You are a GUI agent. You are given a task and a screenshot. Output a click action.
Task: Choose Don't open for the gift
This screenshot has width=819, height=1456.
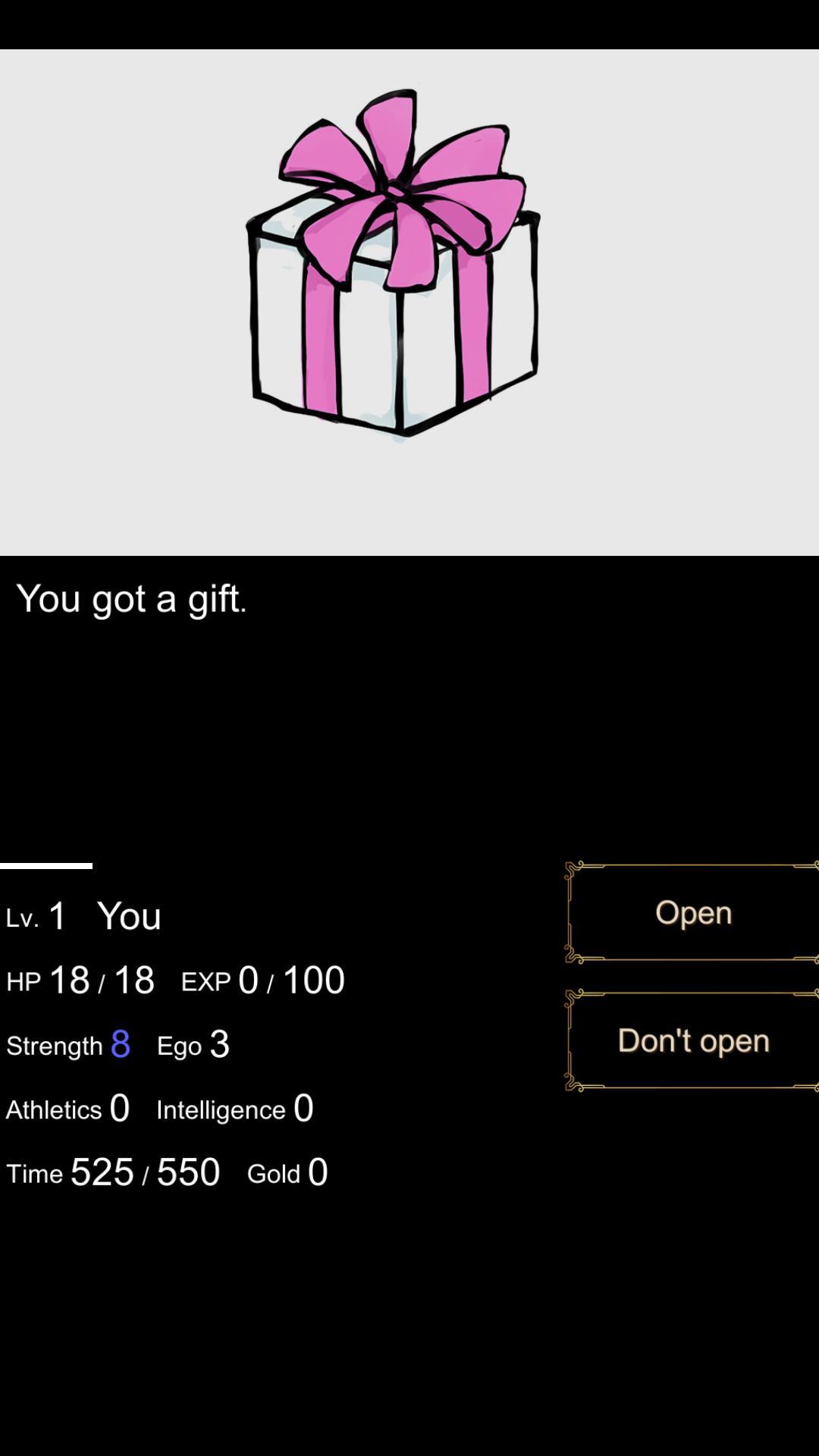692,1040
